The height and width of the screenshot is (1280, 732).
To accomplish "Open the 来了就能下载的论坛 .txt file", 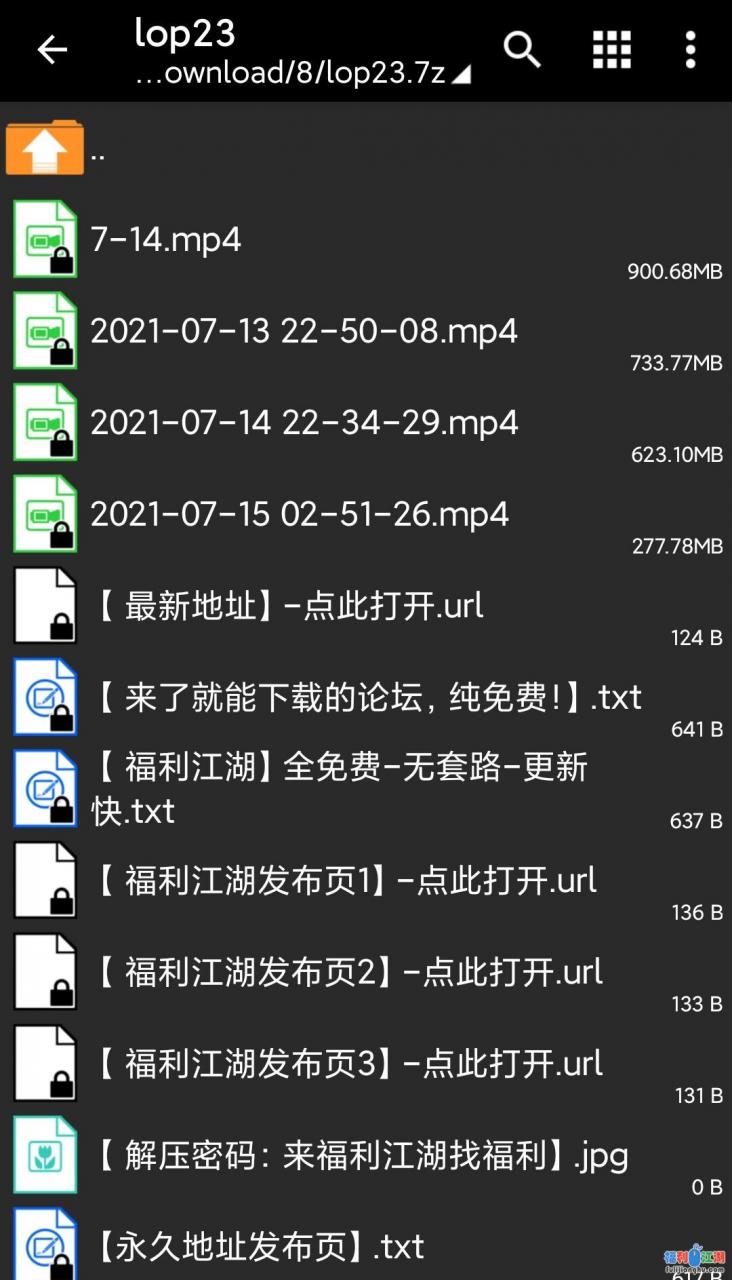I will [366, 697].
